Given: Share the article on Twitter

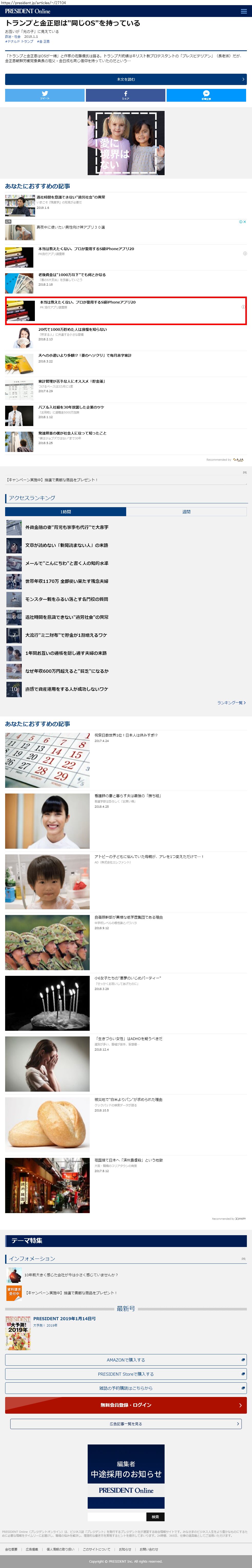Looking at the screenshot, I should click(45, 95).
